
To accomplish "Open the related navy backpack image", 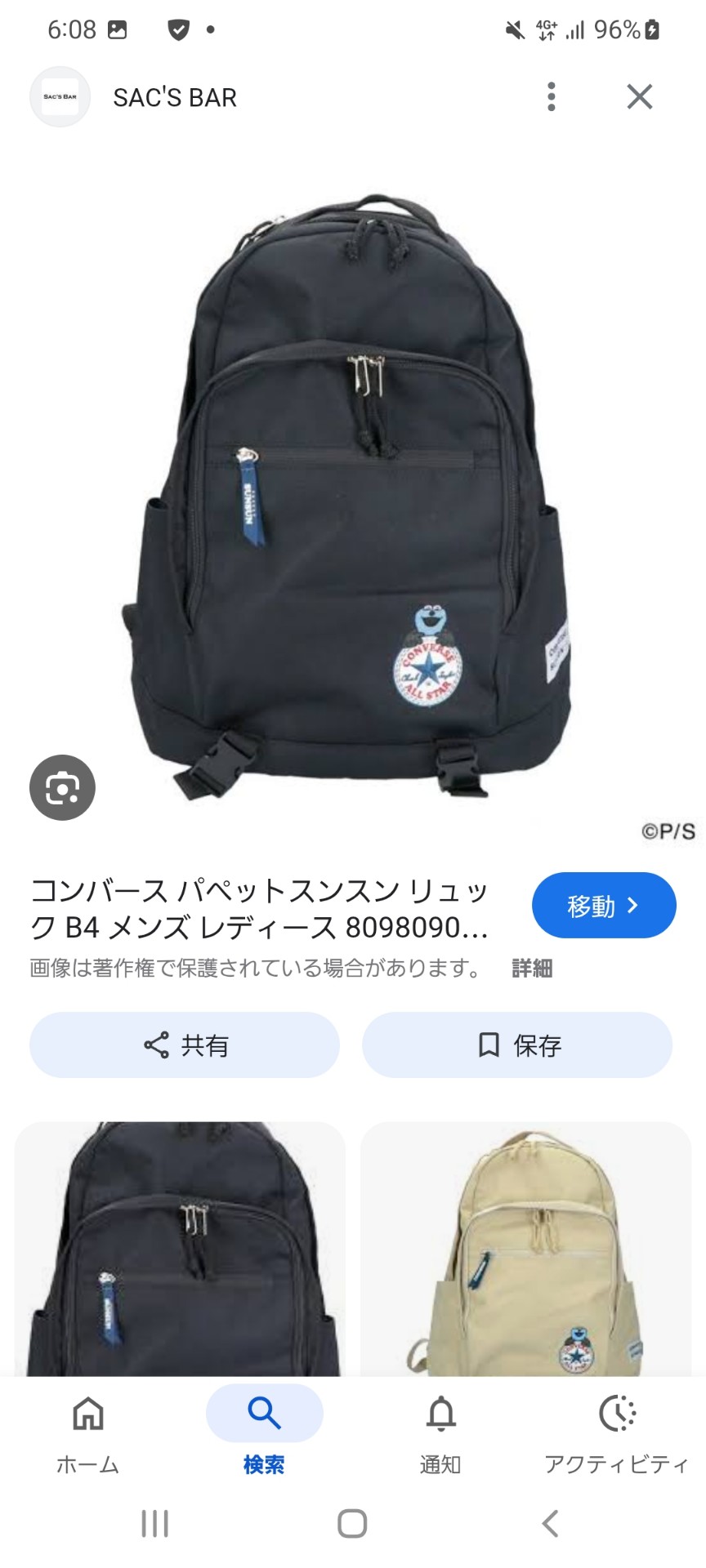I will [180, 1249].
